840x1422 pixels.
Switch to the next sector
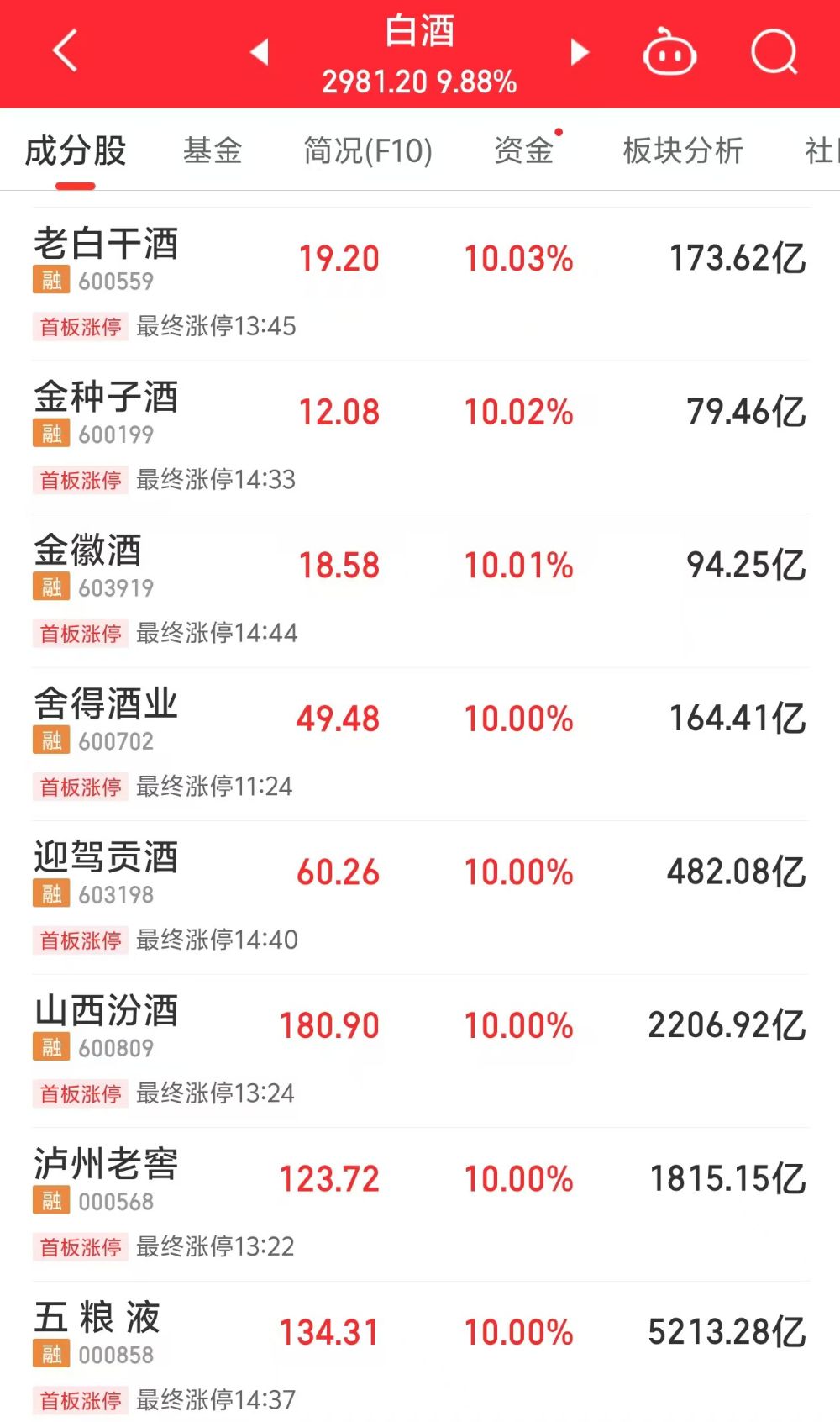pyautogui.click(x=579, y=52)
